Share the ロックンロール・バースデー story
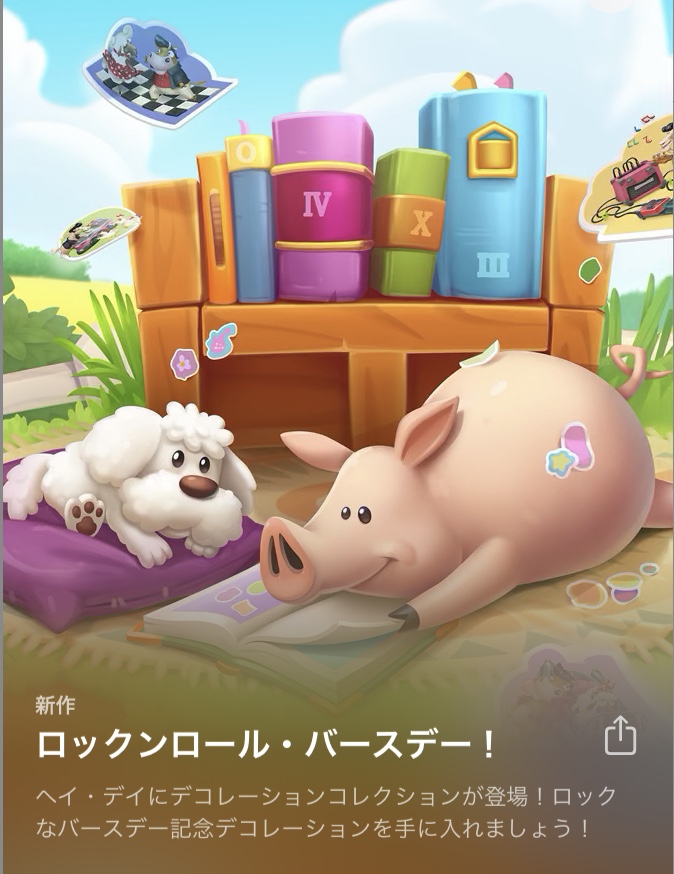The image size is (674, 874). pos(620,738)
